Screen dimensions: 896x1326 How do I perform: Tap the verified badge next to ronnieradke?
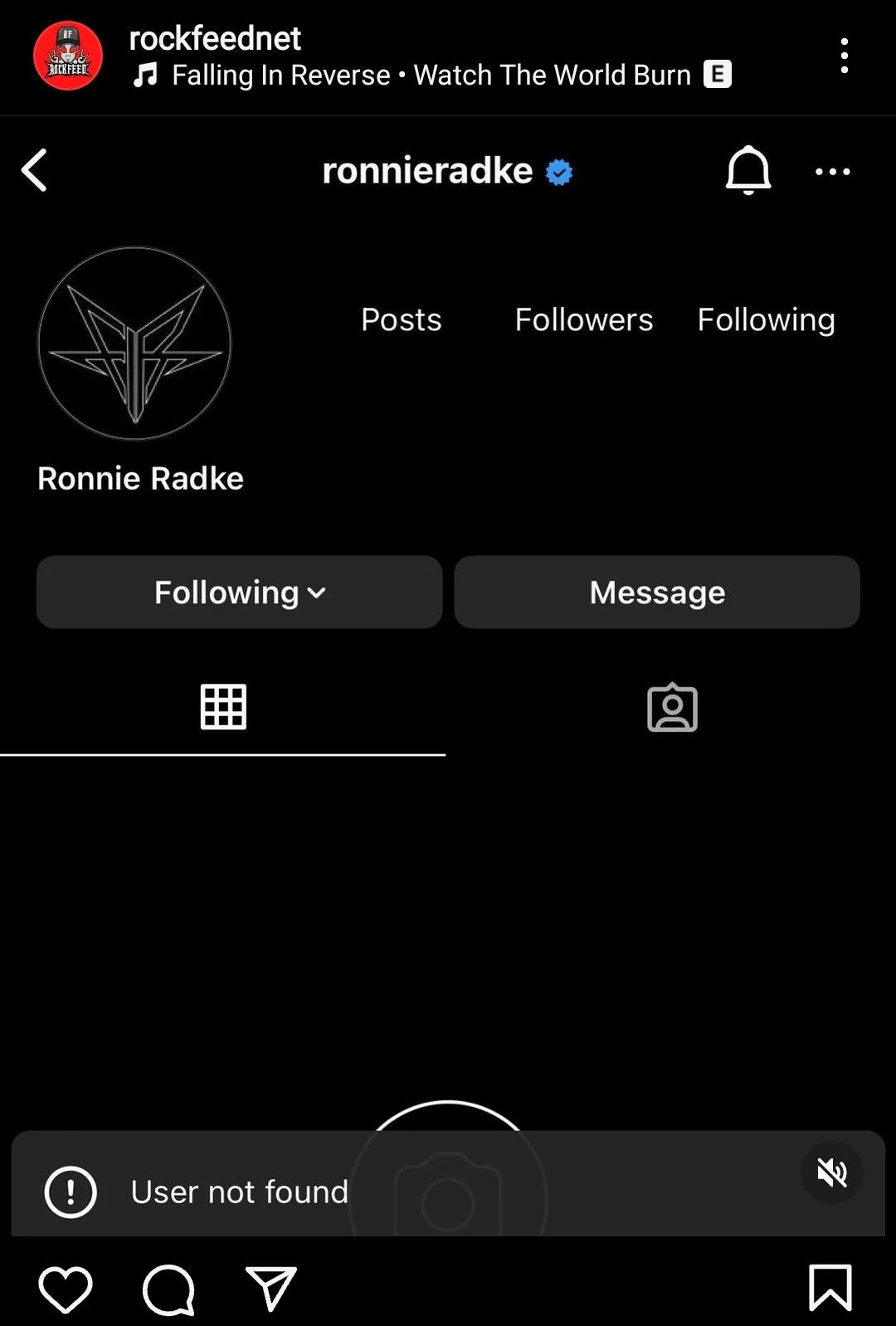coord(558,171)
